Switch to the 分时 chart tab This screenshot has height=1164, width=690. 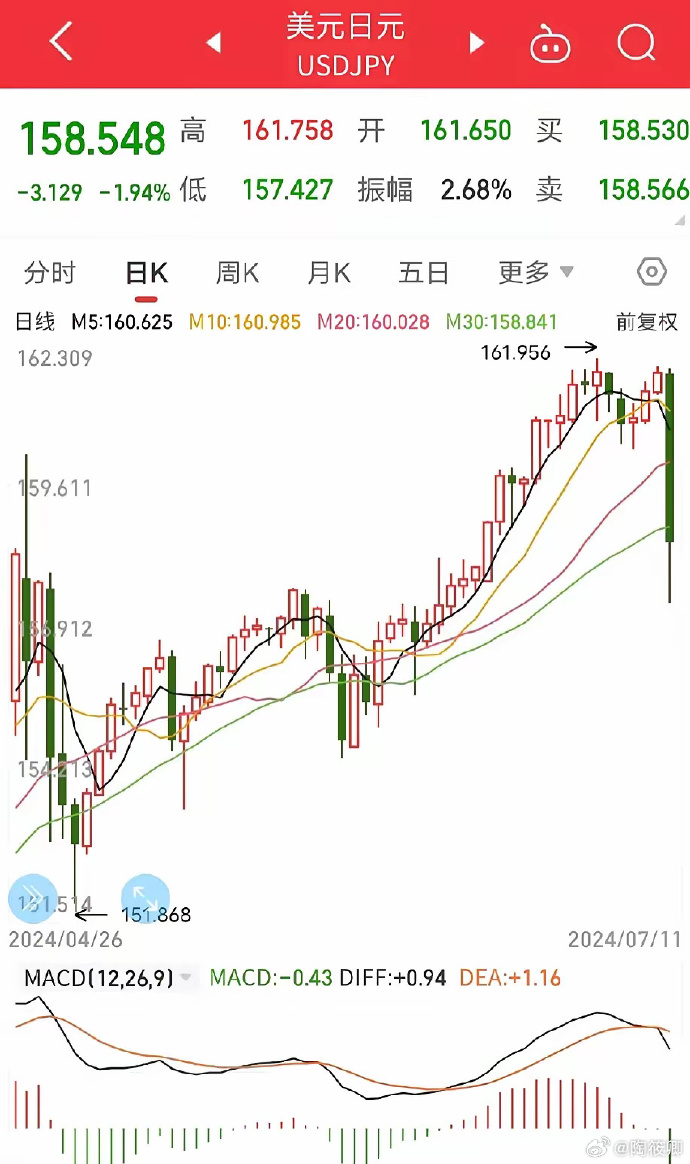click(50, 273)
